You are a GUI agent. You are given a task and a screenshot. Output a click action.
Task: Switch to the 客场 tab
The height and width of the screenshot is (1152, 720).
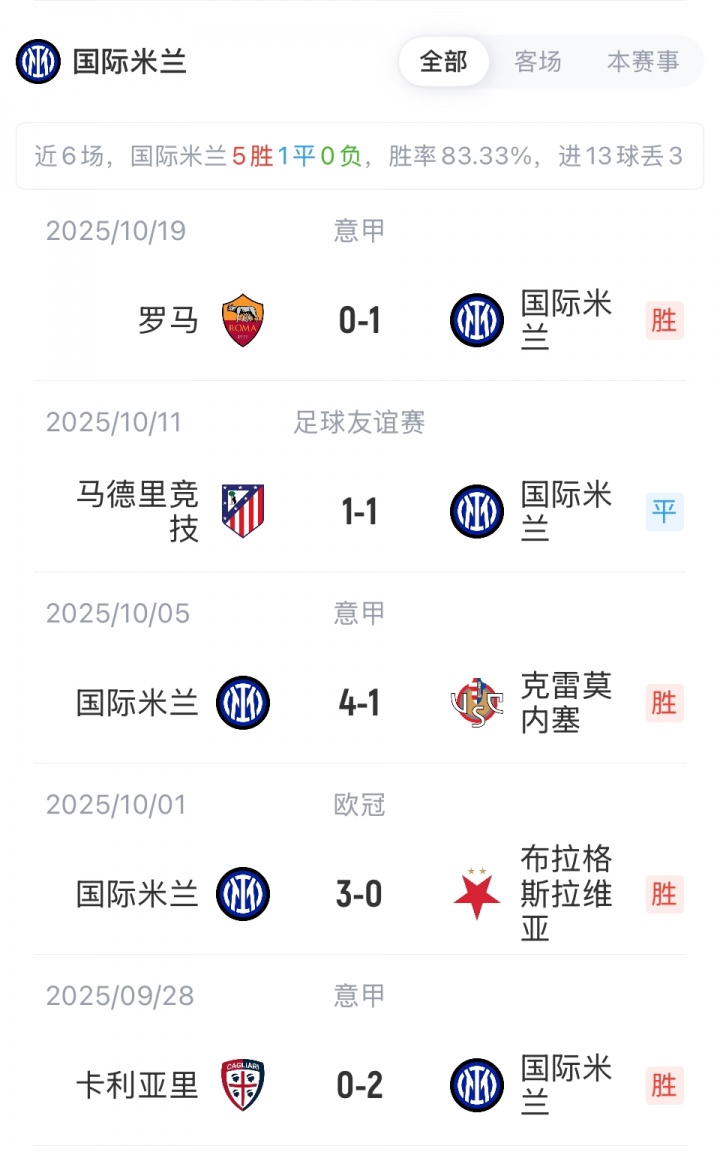click(538, 62)
